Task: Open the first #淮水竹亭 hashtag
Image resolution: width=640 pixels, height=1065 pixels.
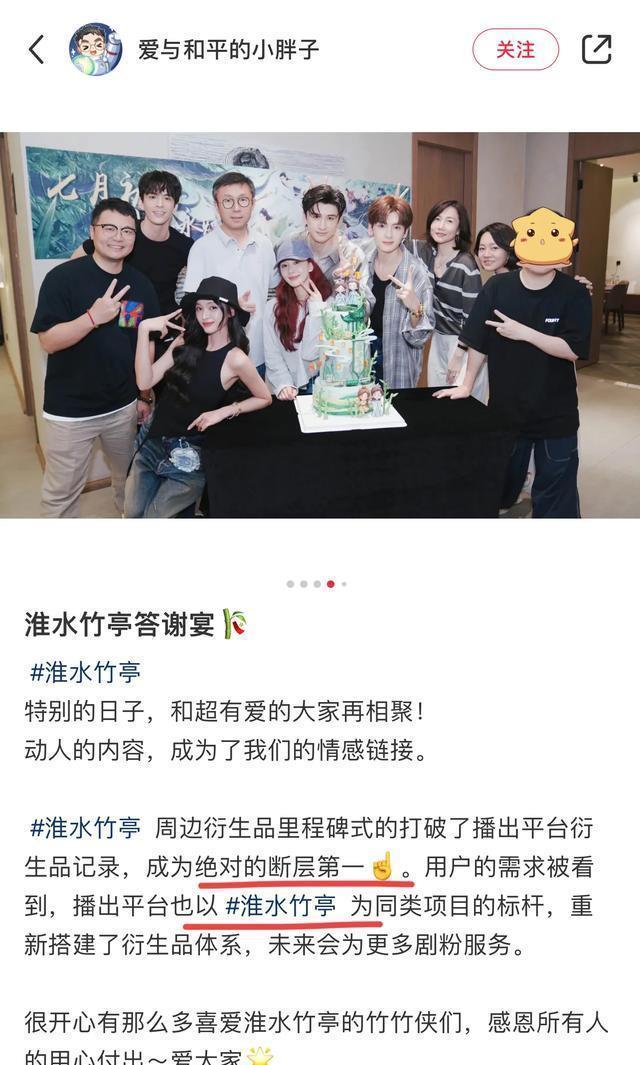Action: [x=85, y=671]
